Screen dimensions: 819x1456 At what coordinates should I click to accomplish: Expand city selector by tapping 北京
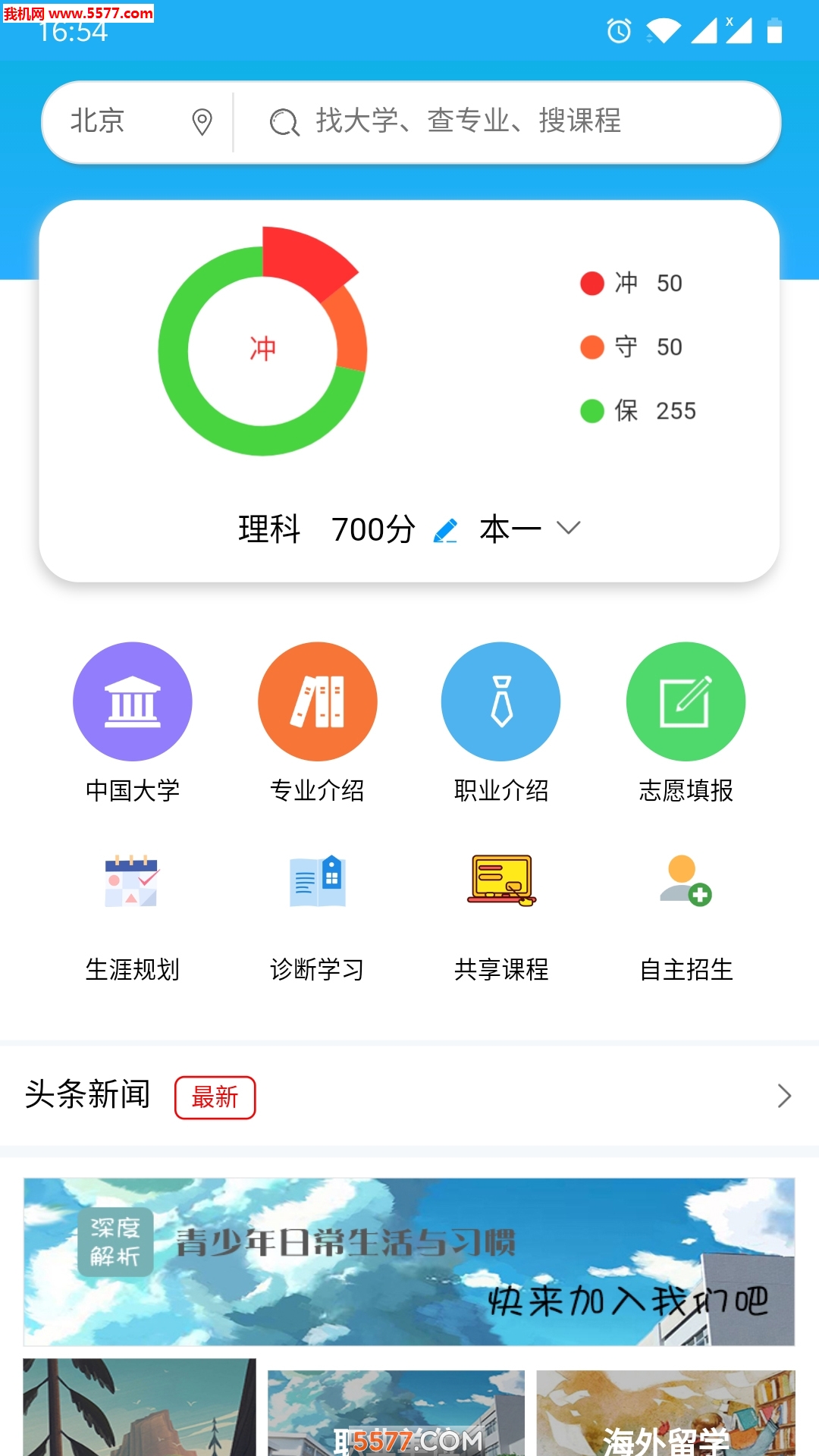click(x=97, y=122)
